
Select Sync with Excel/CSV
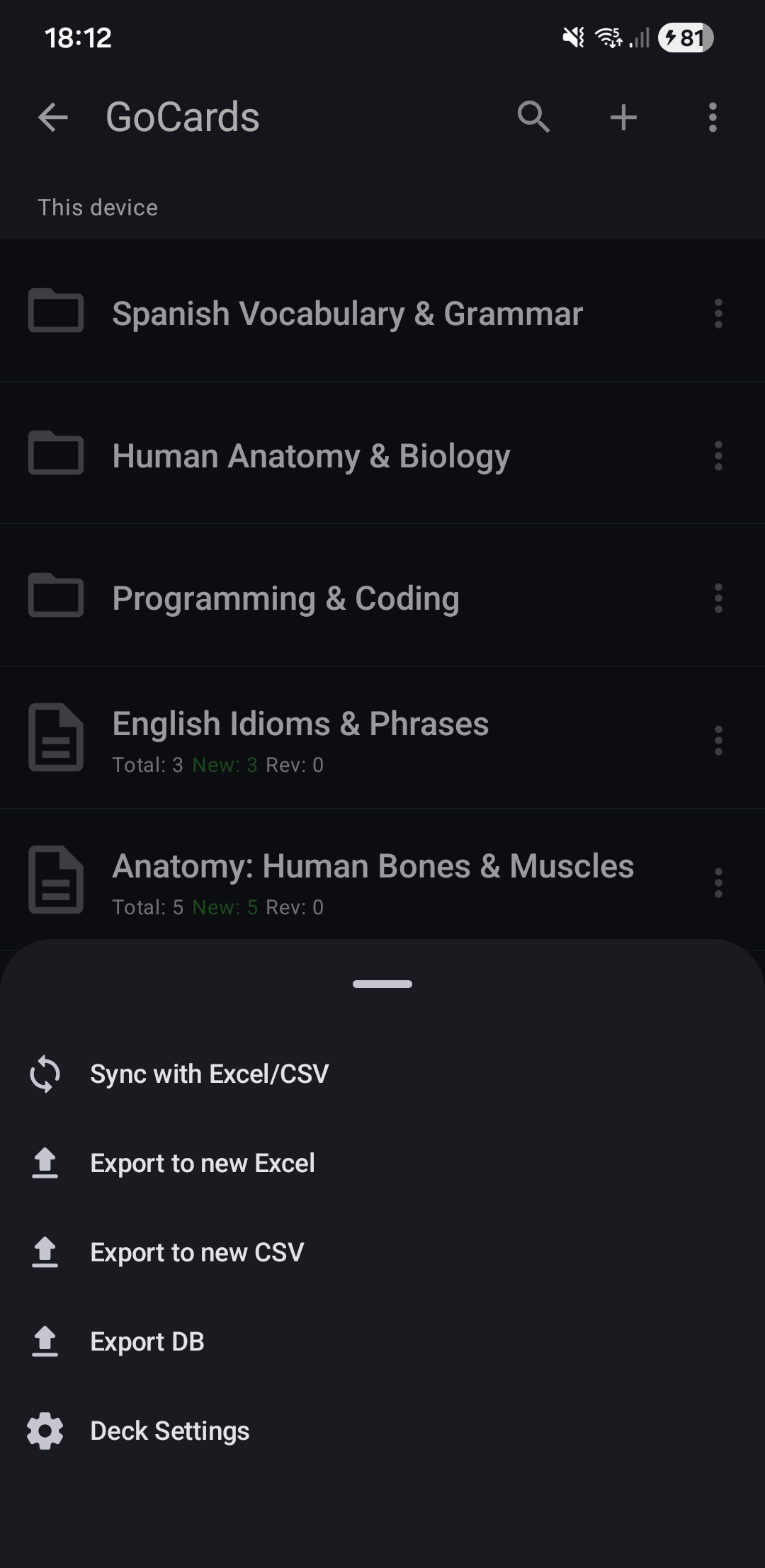[x=209, y=1074]
